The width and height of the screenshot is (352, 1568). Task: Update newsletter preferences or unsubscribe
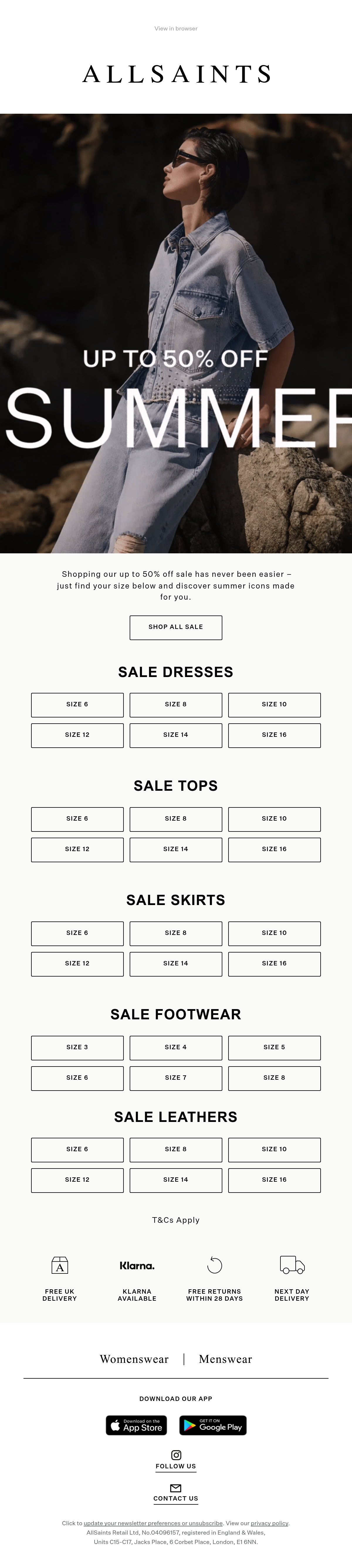[x=153, y=1523]
